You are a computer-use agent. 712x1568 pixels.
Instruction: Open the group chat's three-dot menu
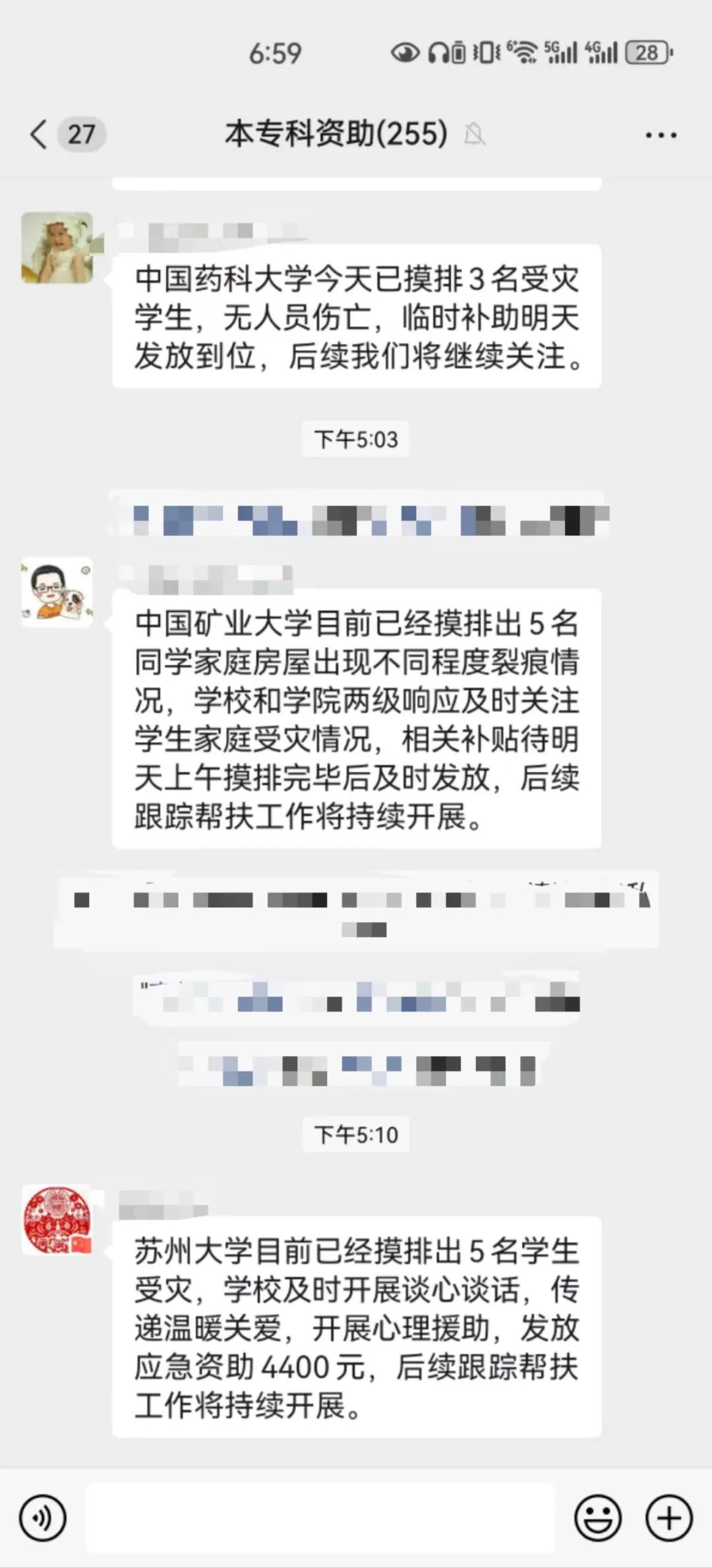tap(660, 135)
